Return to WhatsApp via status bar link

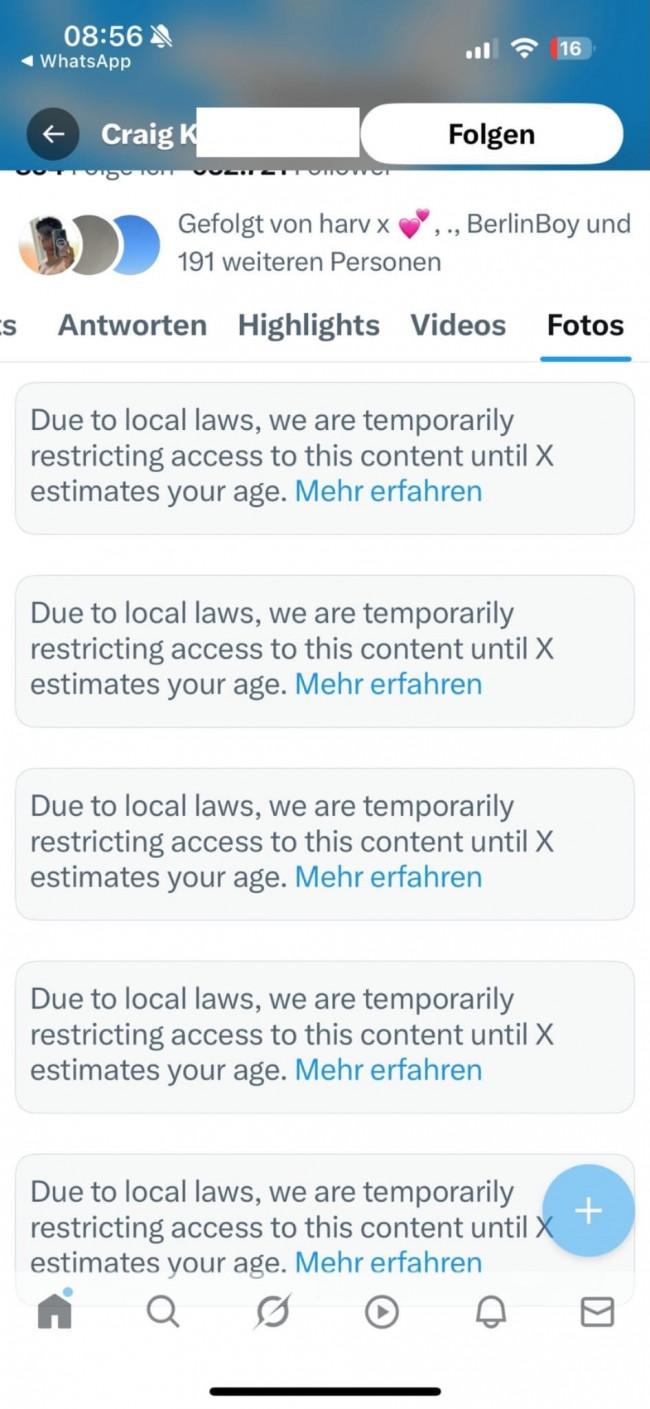(75, 62)
